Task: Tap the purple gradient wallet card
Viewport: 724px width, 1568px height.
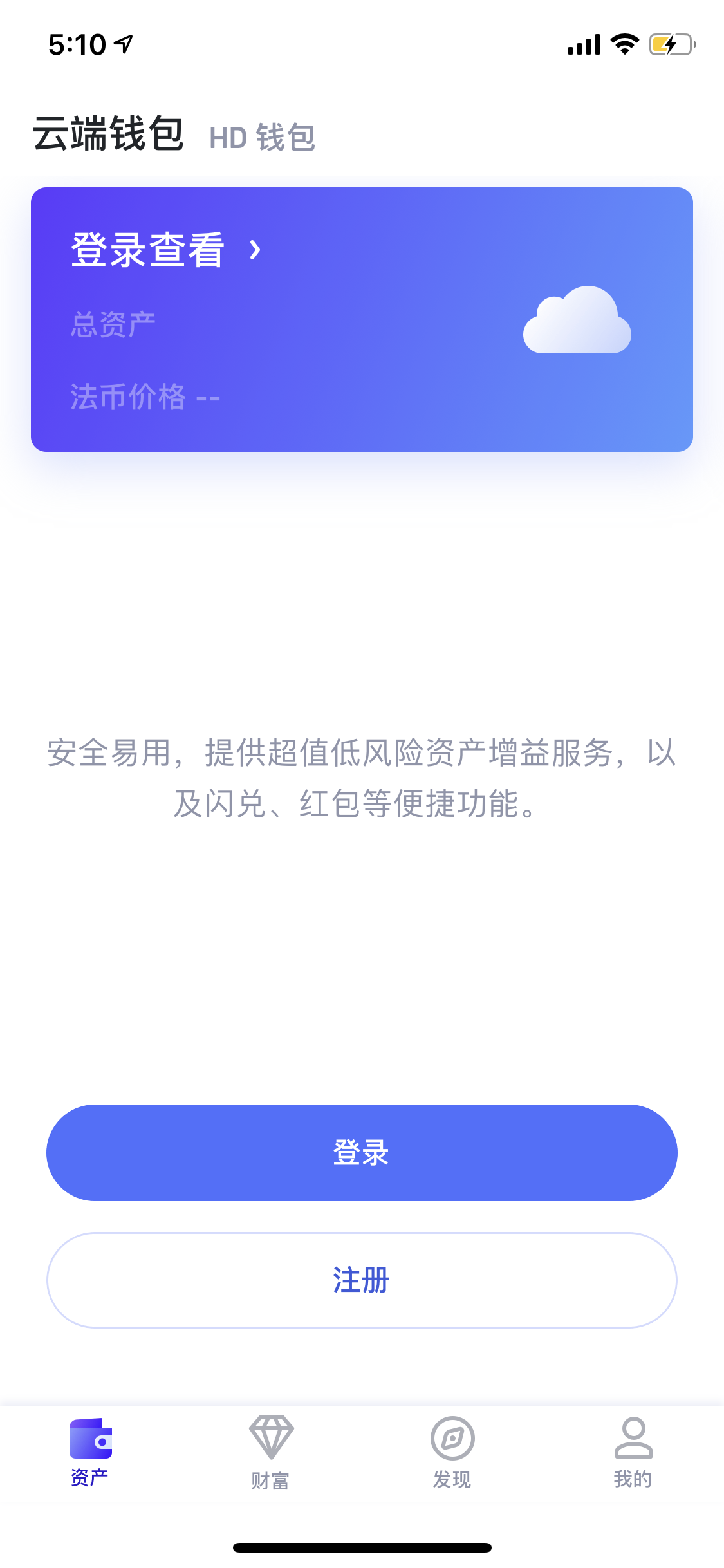Action: coord(362,315)
